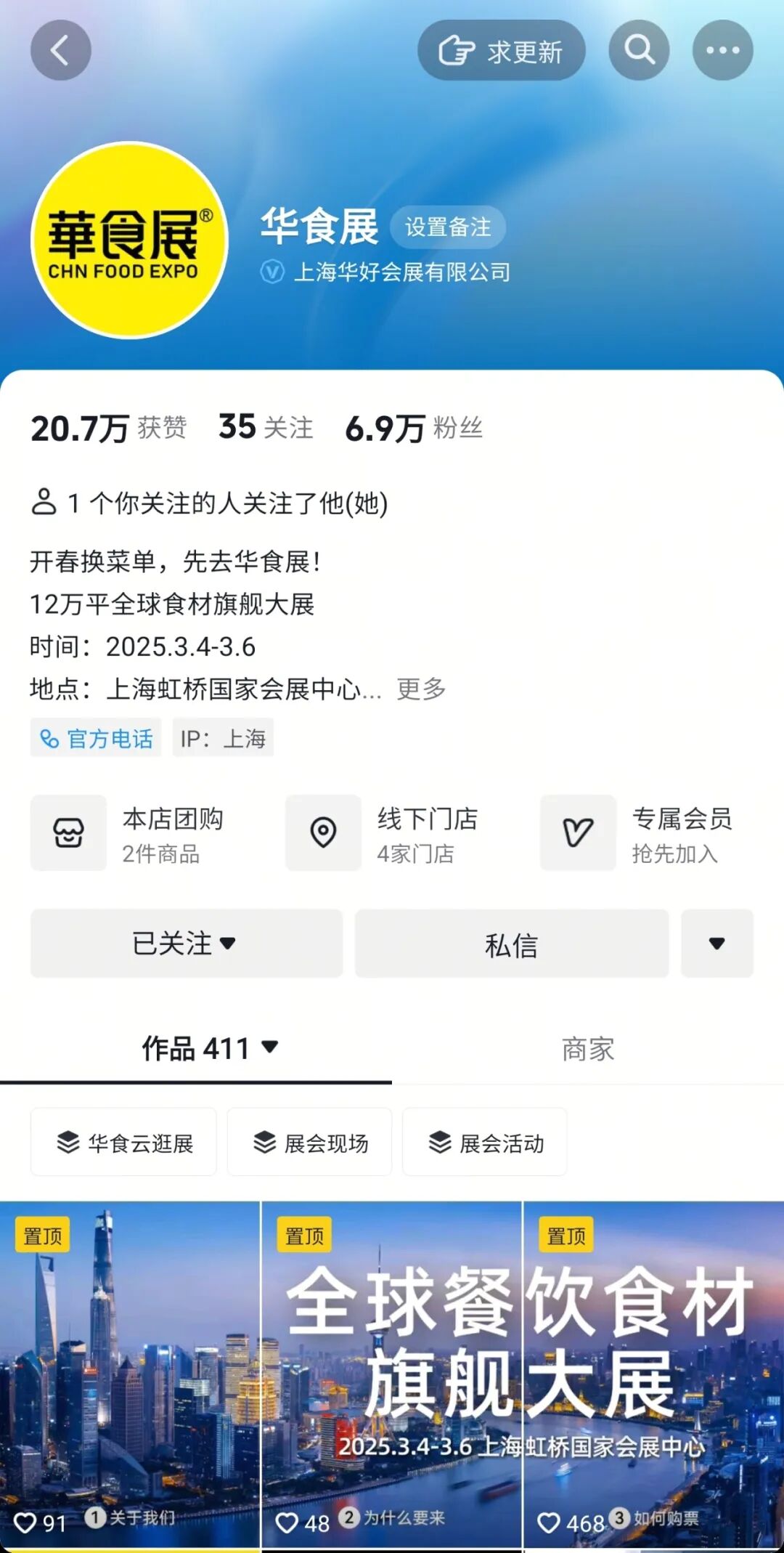Select the 作品 411 tab
Viewport: 784px width, 1553px height.
[x=209, y=1049]
